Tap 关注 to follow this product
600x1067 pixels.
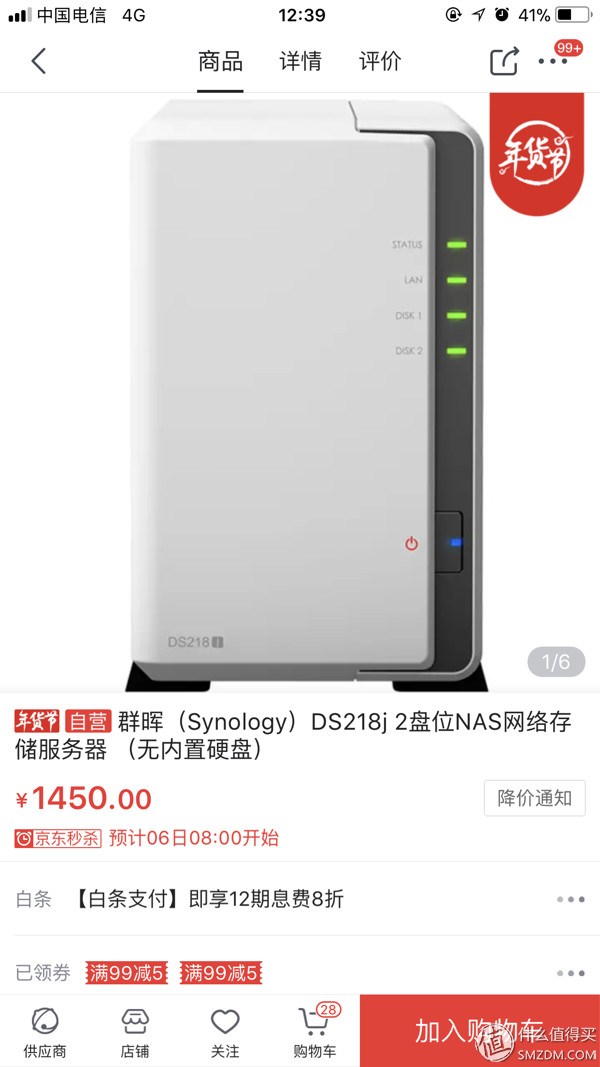tap(225, 1031)
